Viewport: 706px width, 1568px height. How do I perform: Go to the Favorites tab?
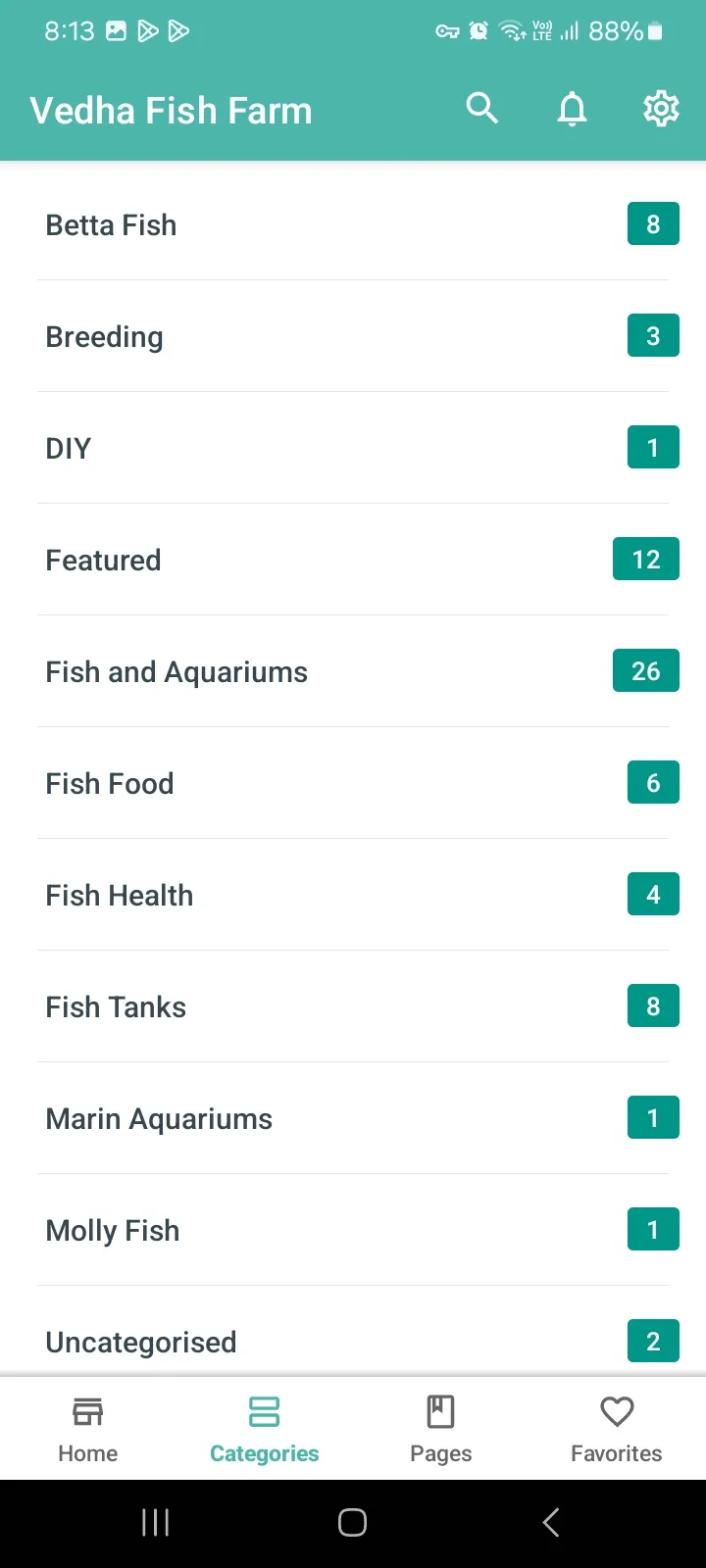617,1429
